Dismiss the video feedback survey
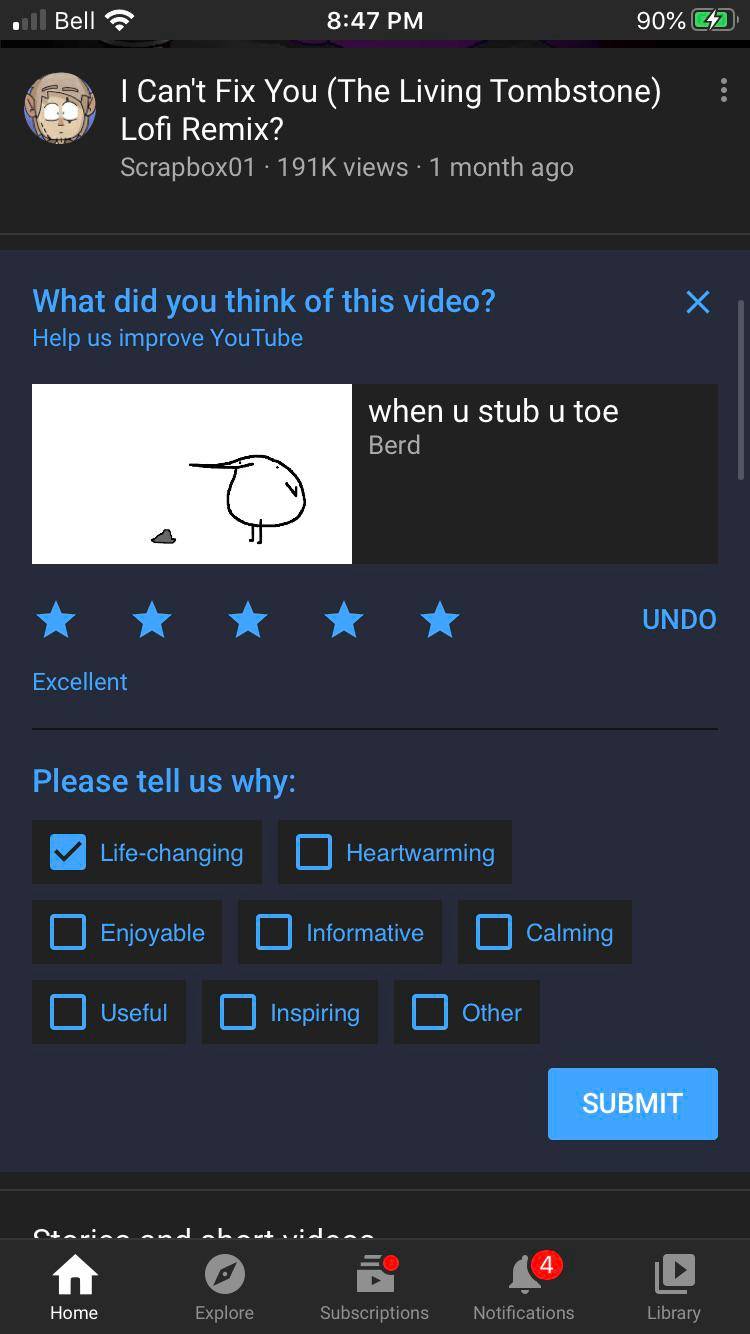The width and height of the screenshot is (750, 1334). tap(698, 302)
